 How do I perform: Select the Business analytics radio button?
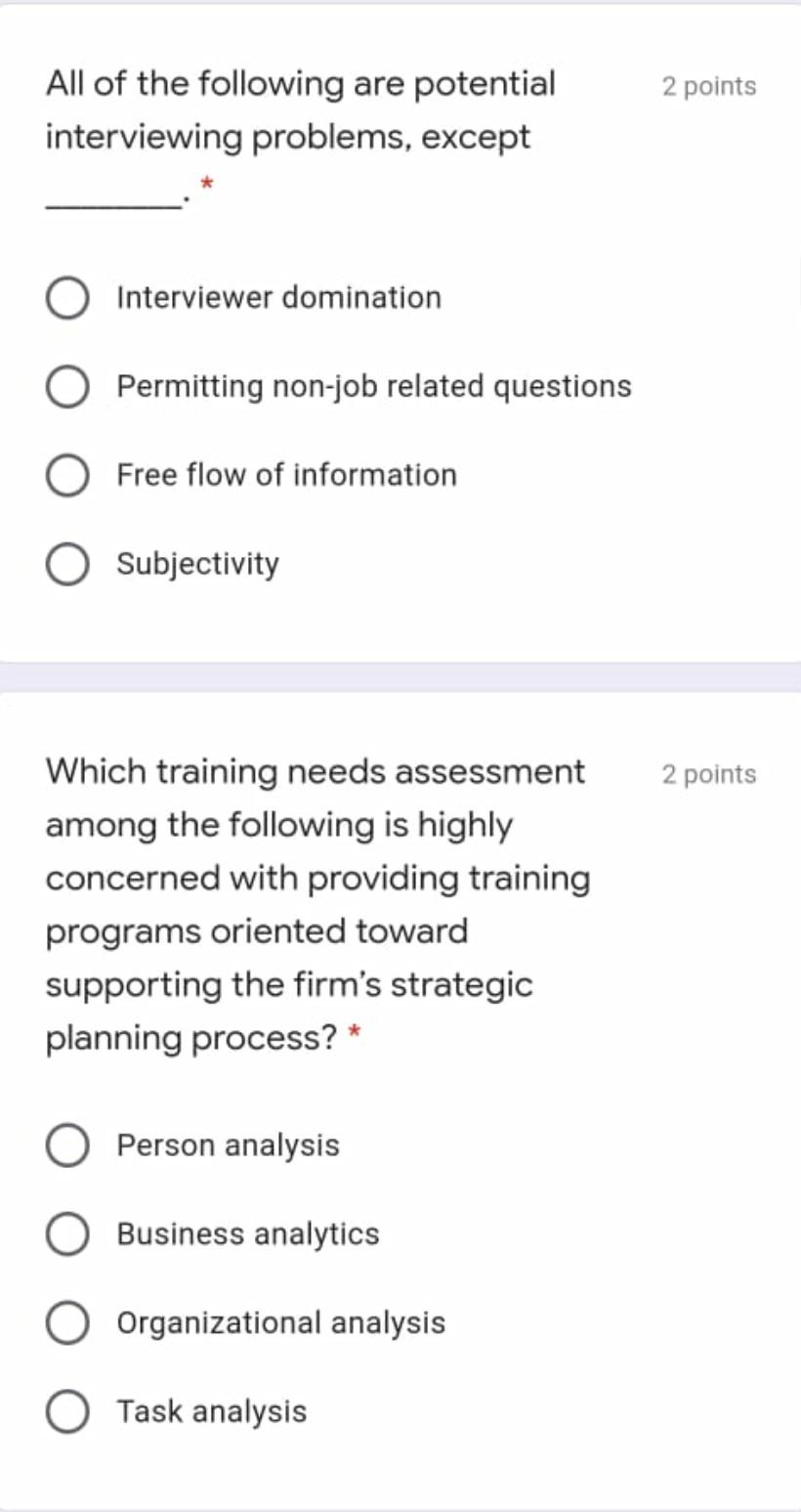pos(67,1234)
